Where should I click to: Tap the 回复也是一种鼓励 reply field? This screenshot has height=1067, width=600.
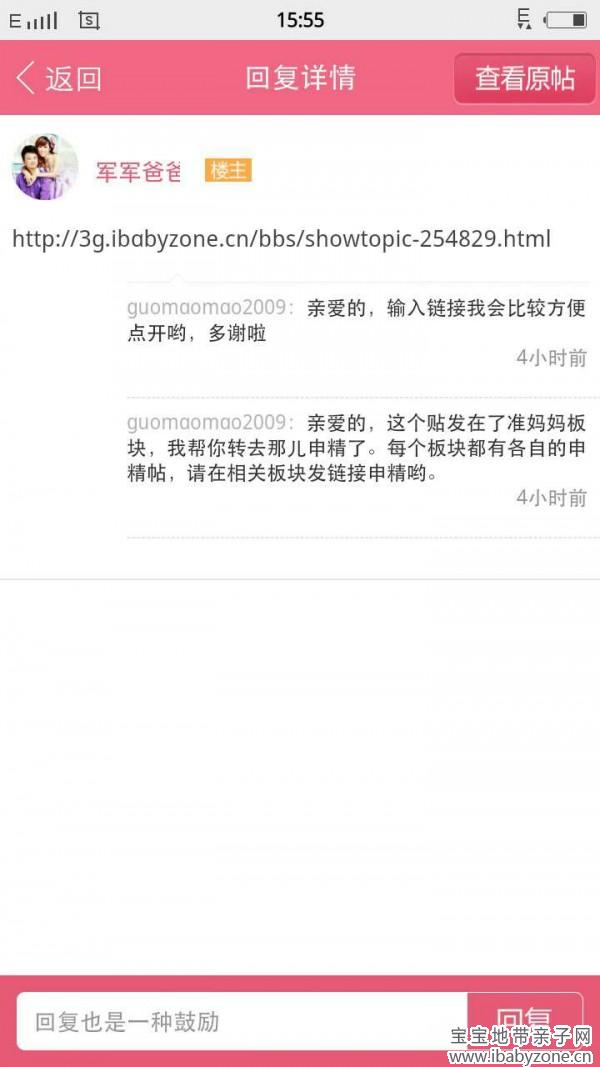pos(242,1021)
